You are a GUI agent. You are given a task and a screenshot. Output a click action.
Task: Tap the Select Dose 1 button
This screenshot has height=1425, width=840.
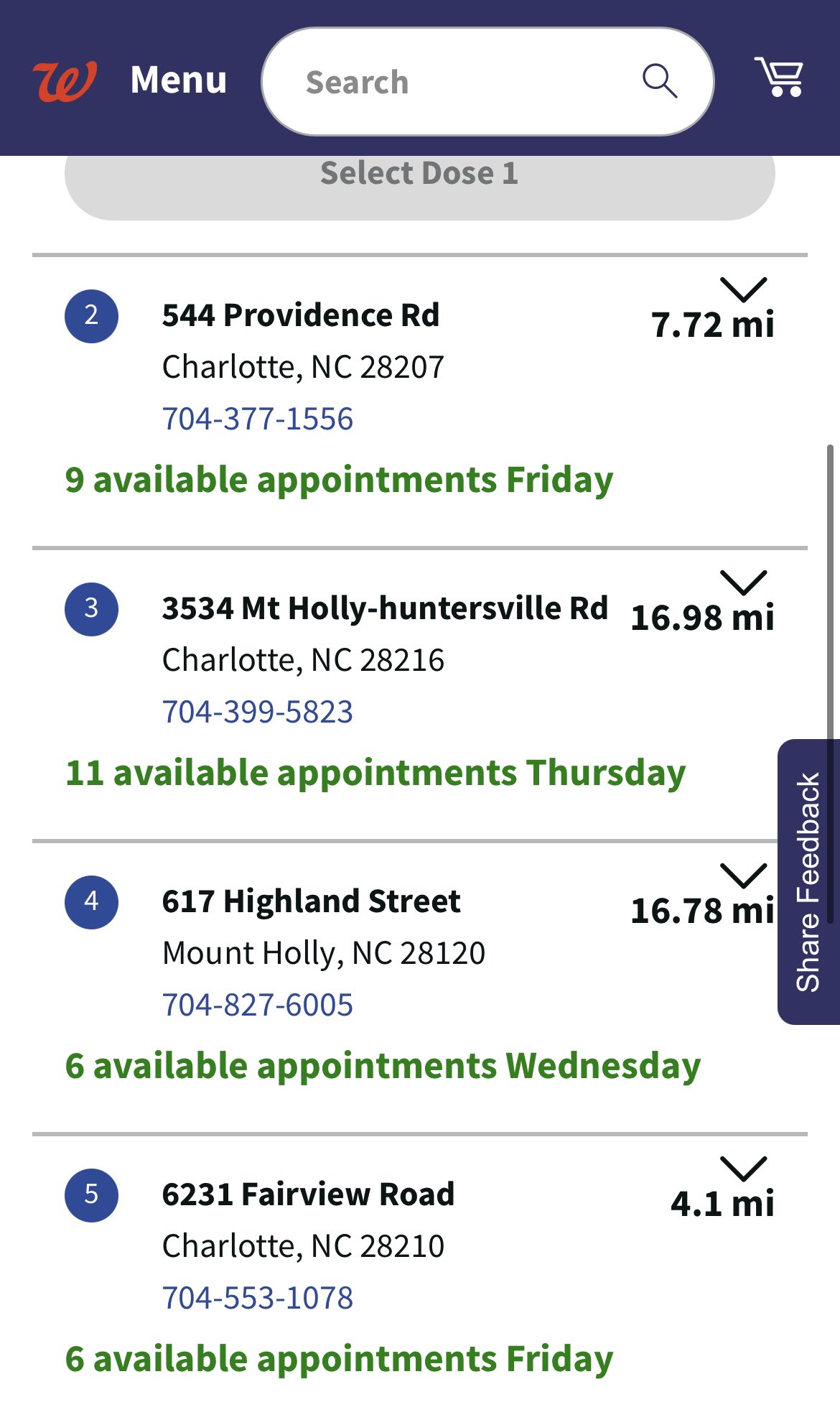419,178
